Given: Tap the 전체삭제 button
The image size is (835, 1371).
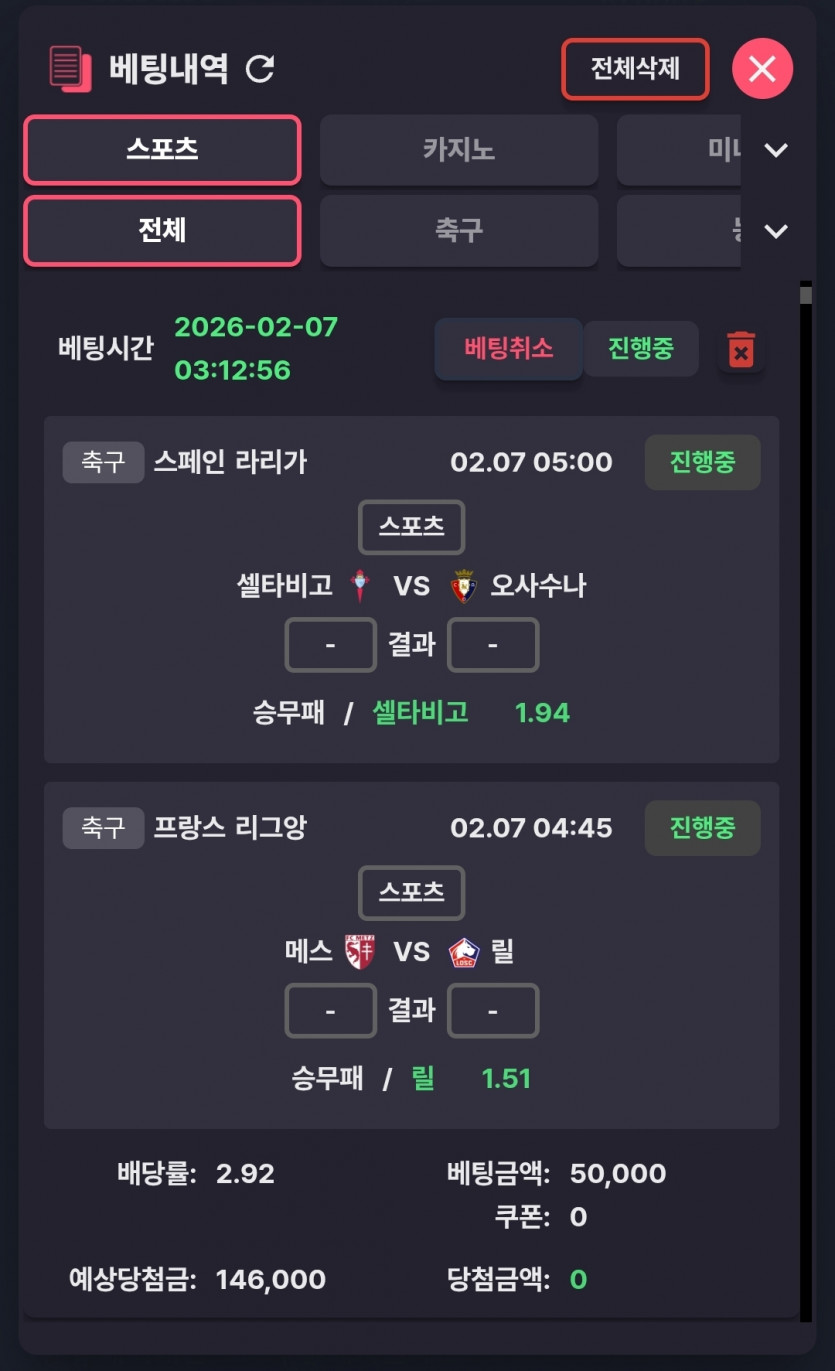Looking at the screenshot, I should pos(635,69).
